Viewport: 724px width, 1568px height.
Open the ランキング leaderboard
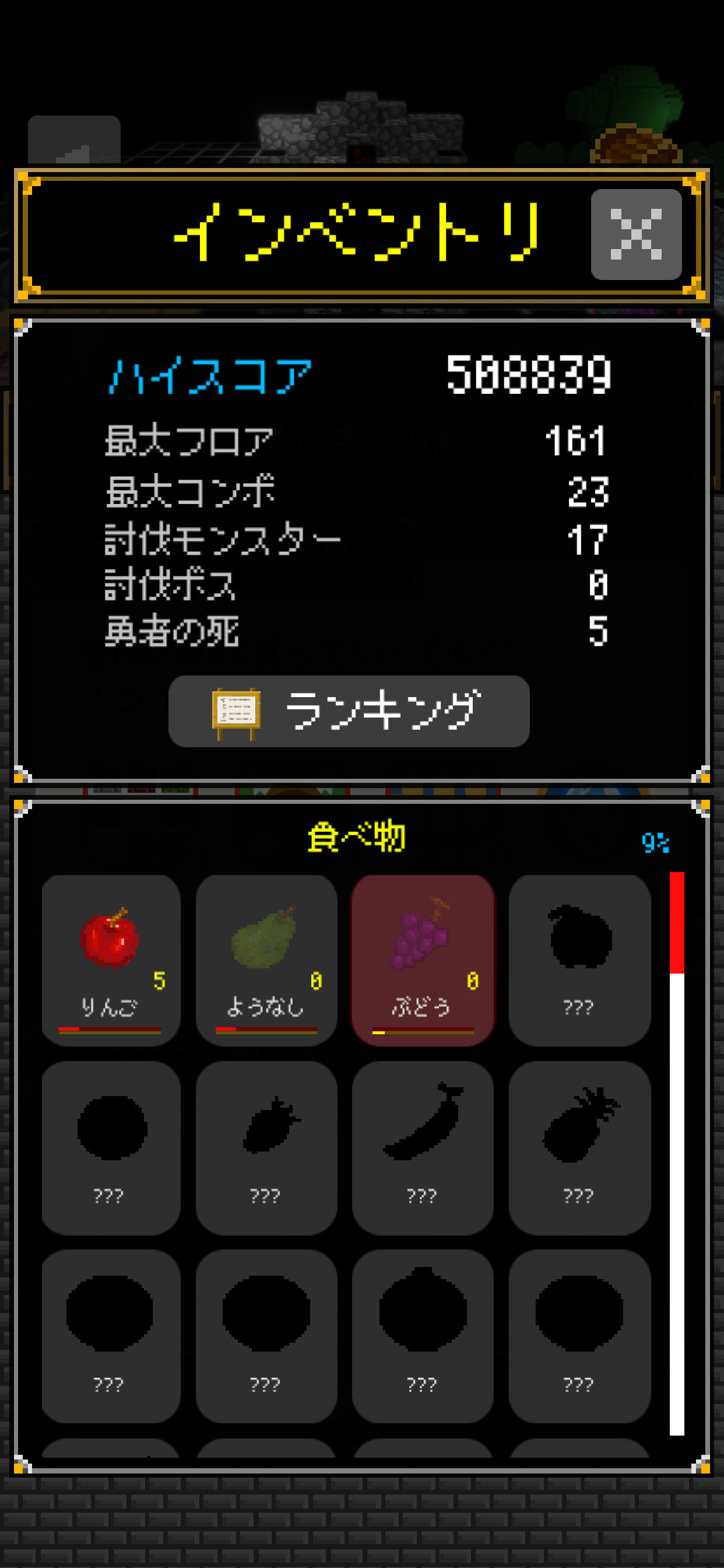(349, 711)
